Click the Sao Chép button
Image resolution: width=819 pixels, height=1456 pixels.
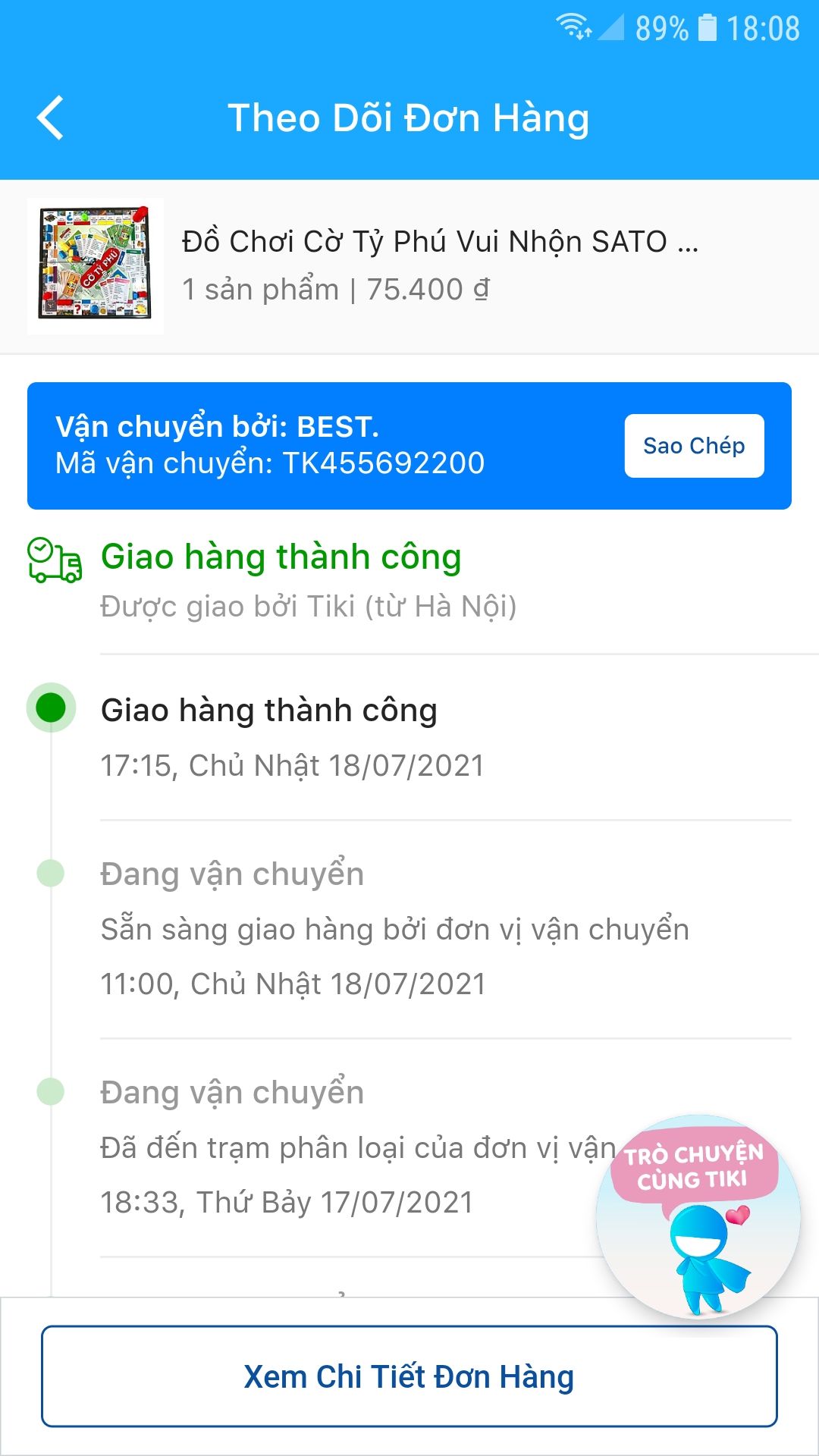[694, 446]
